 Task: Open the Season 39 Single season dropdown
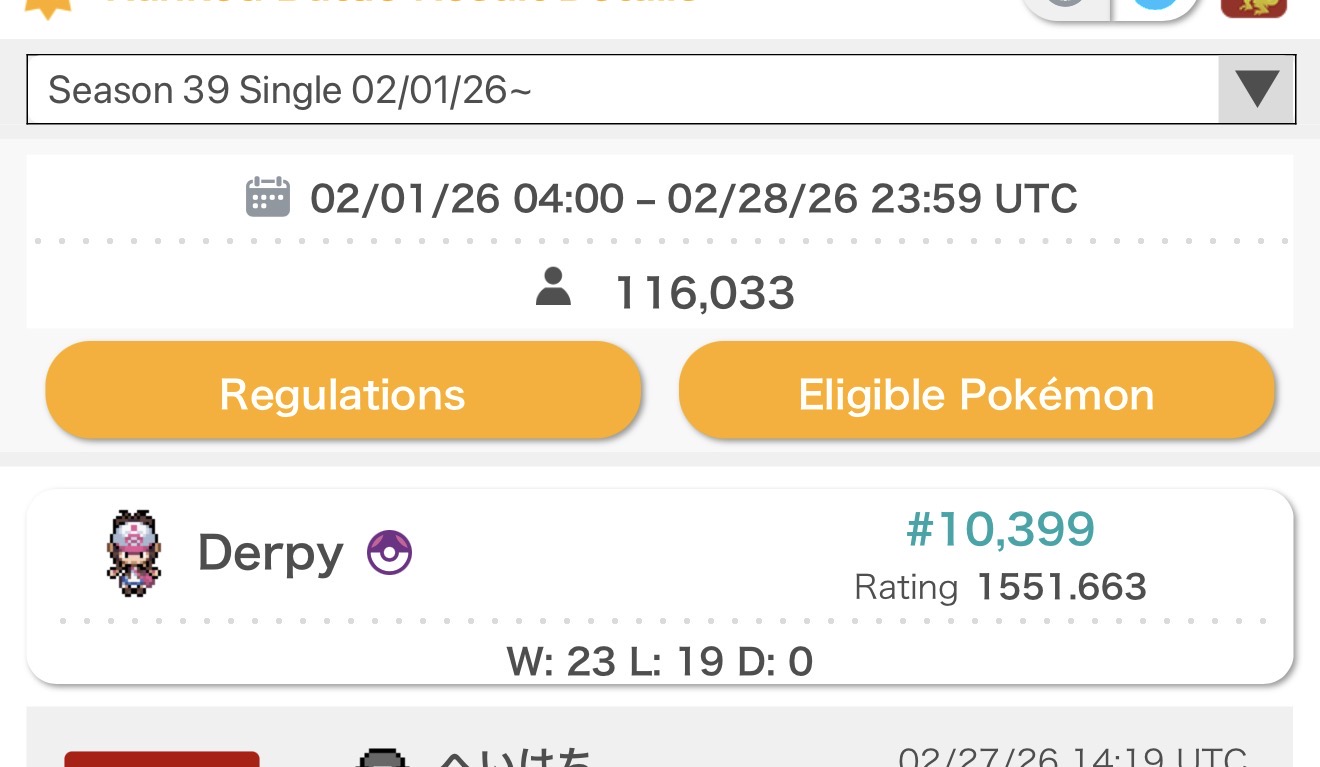(x=660, y=90)
